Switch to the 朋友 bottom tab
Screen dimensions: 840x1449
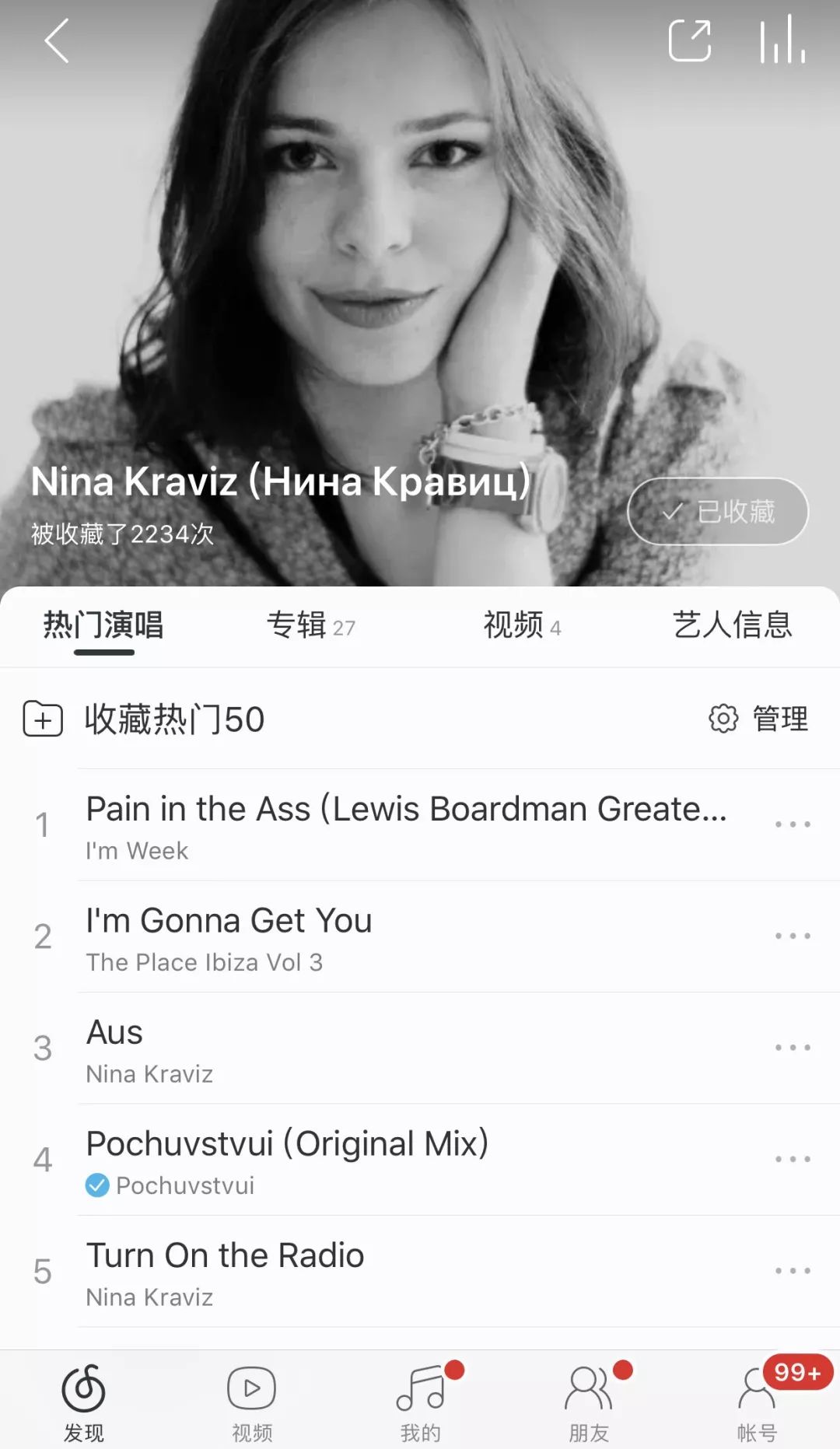coord(589,1402)
